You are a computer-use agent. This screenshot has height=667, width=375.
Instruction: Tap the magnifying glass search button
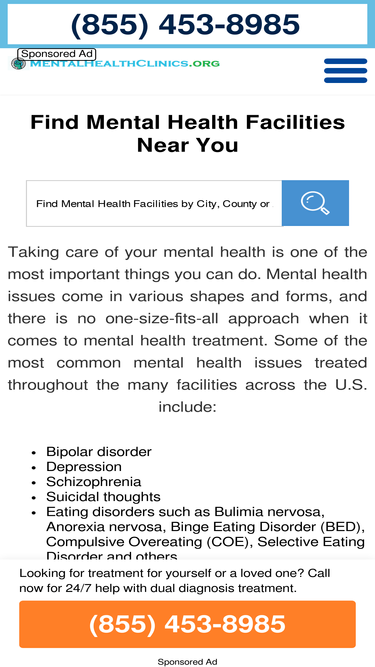pyautogui.click(x=315, y=203)
